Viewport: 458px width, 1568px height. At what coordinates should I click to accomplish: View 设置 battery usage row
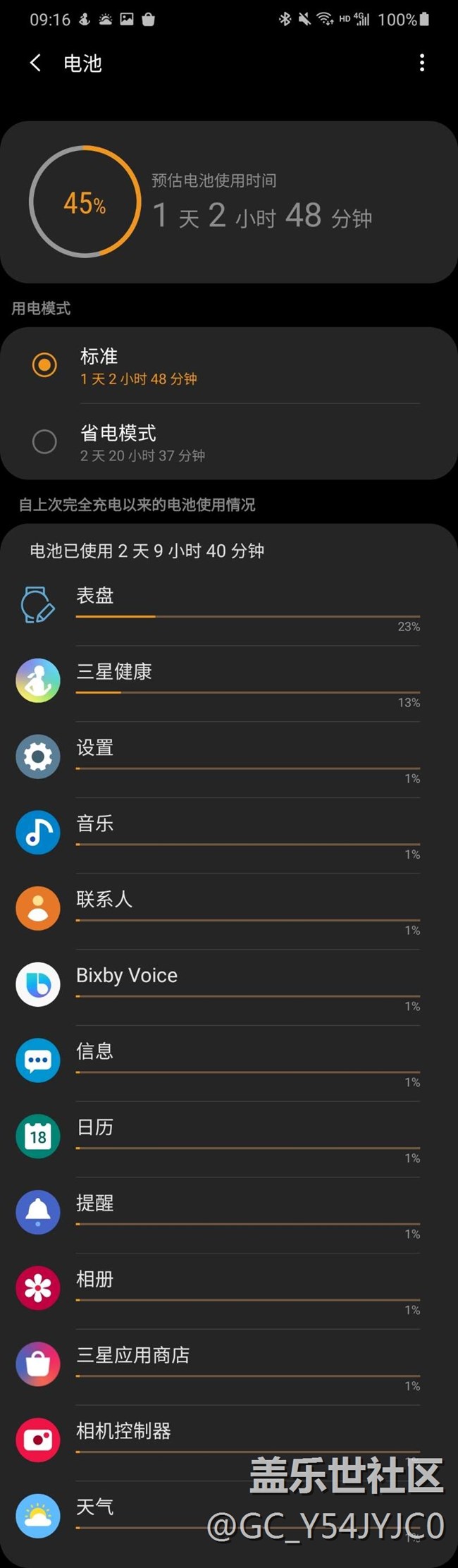pos(229,759)
